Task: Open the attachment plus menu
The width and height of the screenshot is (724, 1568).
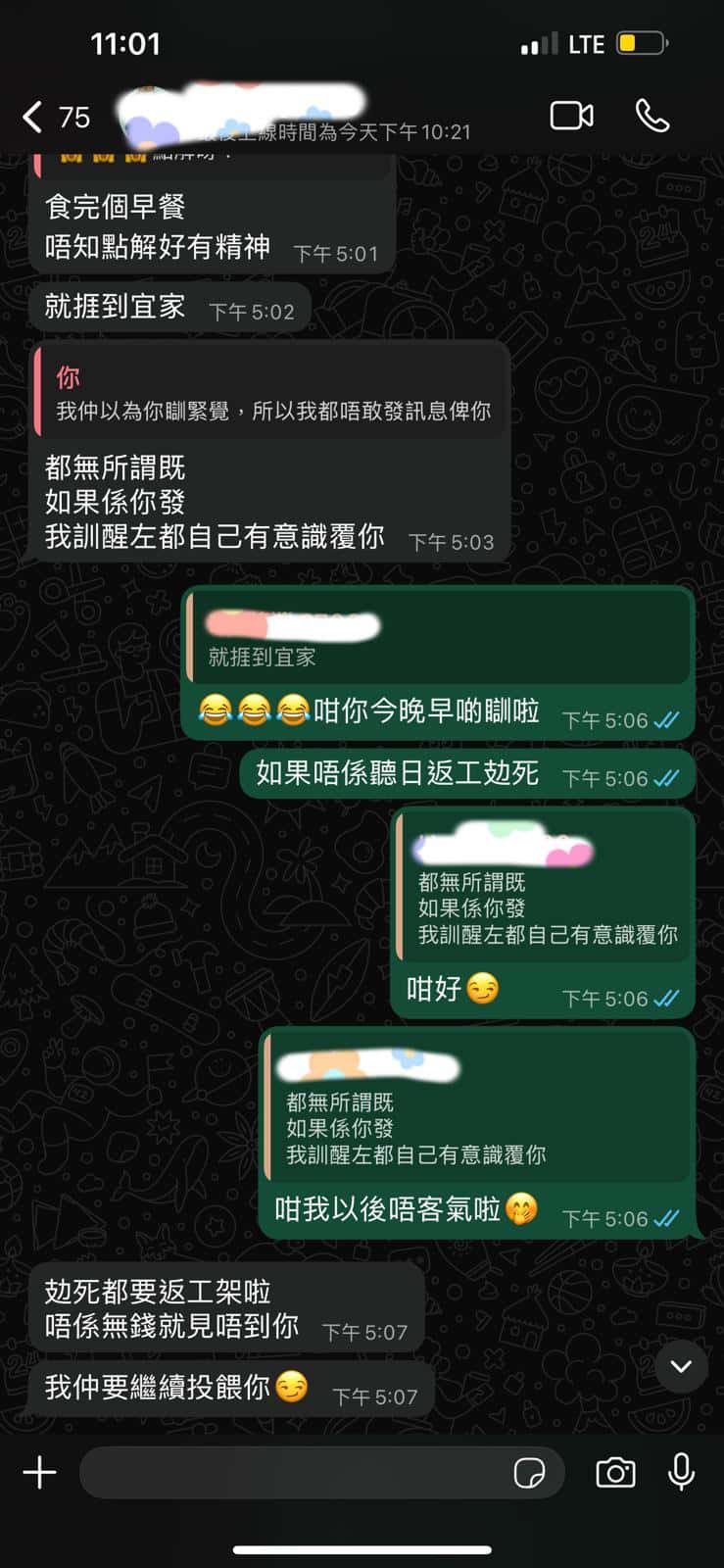Action: tap(40, 1472)
